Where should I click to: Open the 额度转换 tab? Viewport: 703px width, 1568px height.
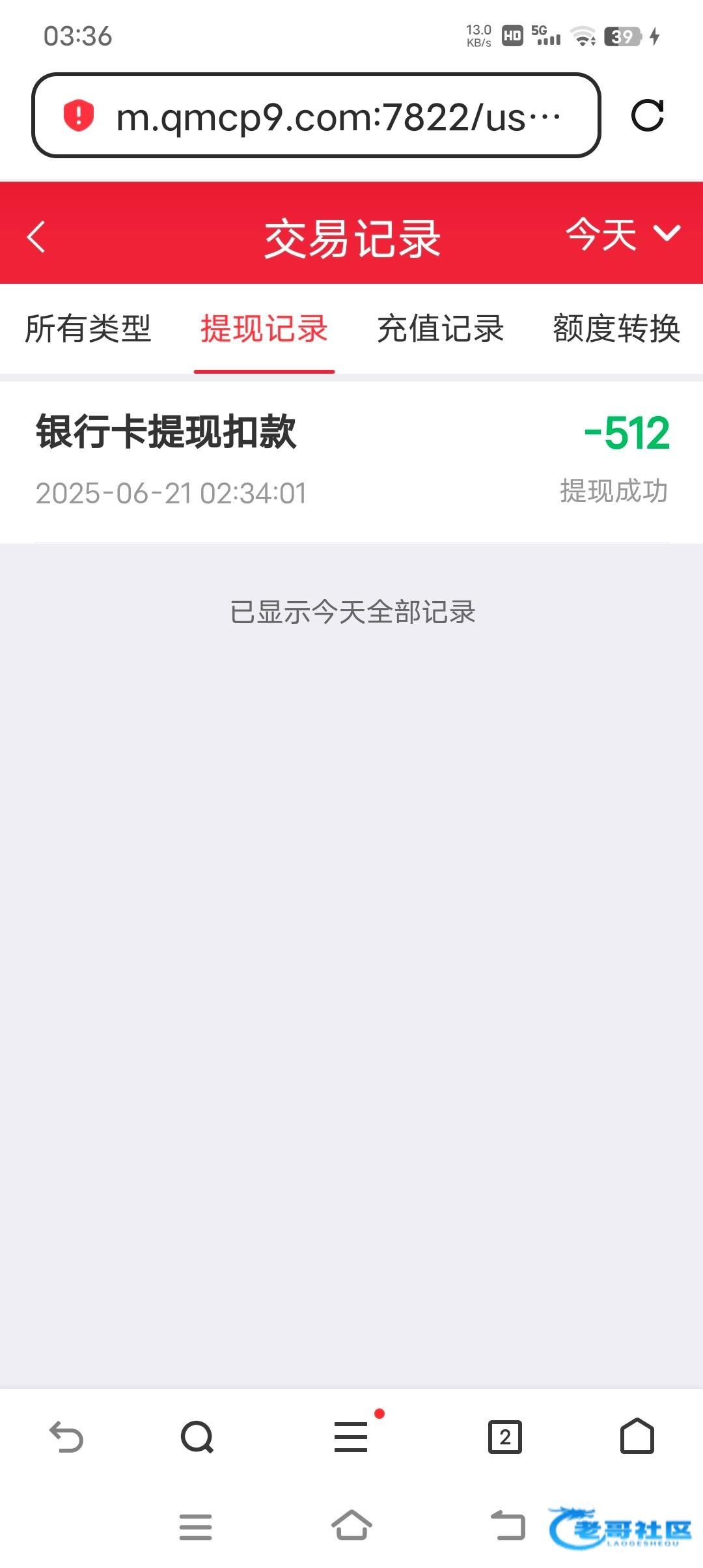(x=616, y=328)
